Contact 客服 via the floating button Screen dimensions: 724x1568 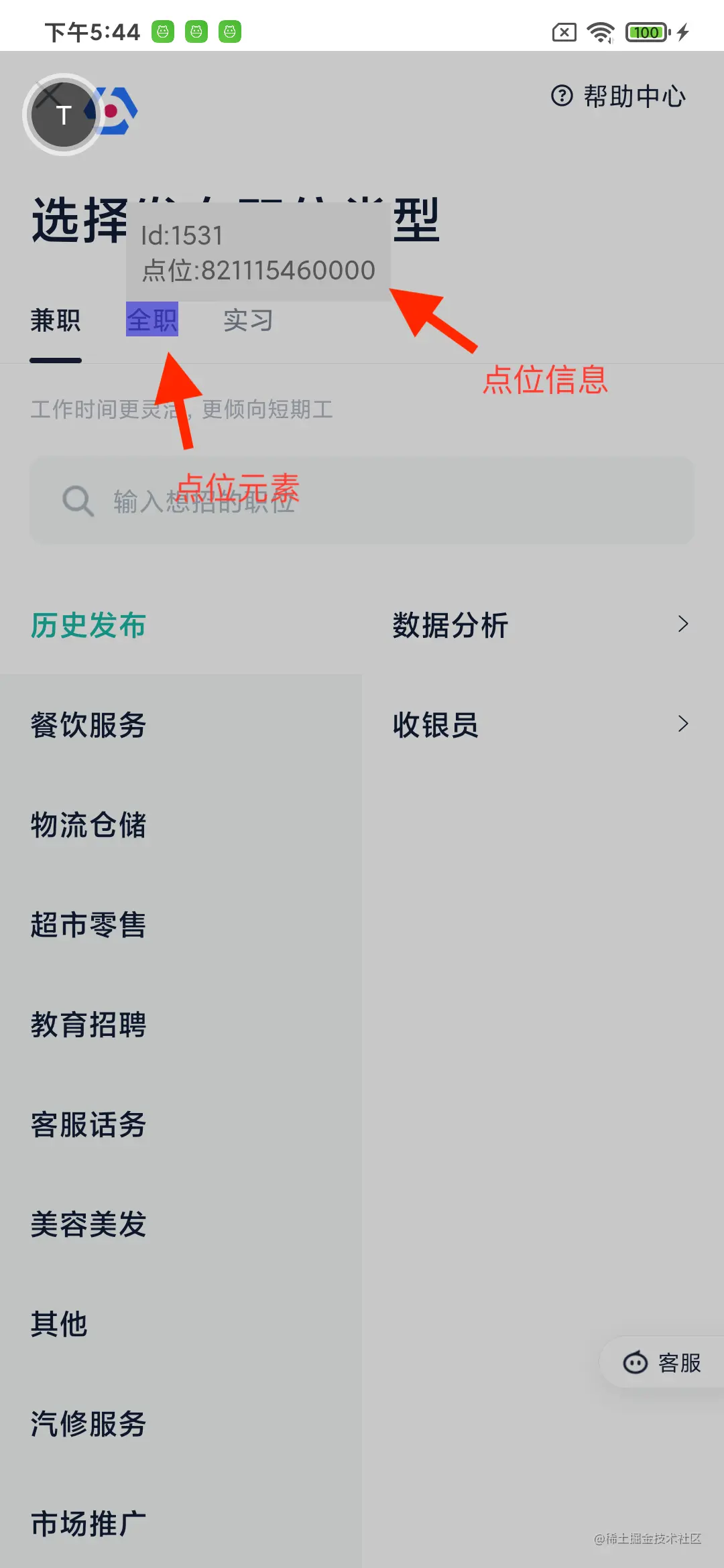(x=662, y=1362)
